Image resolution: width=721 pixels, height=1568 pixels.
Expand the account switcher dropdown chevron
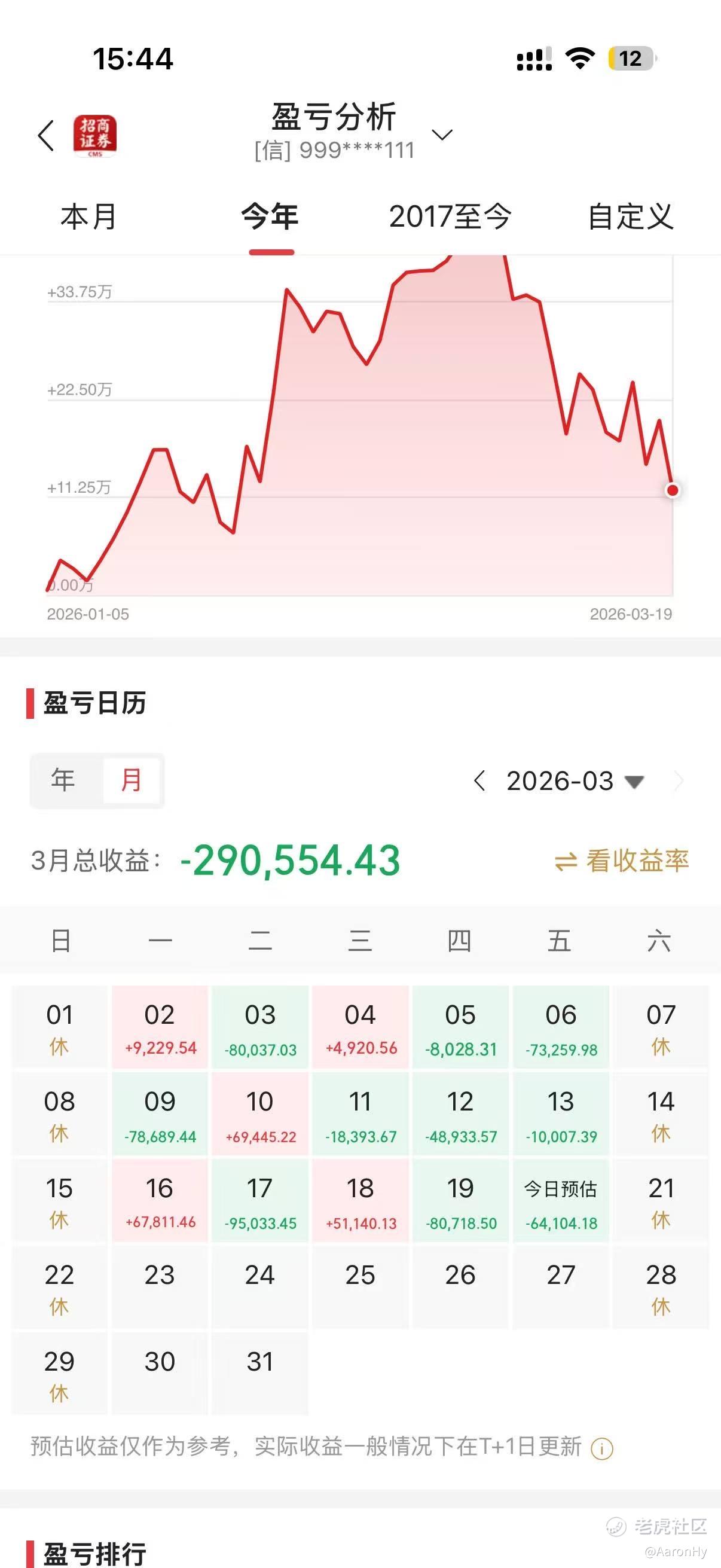pyautogui.click(x=442, y=135)
